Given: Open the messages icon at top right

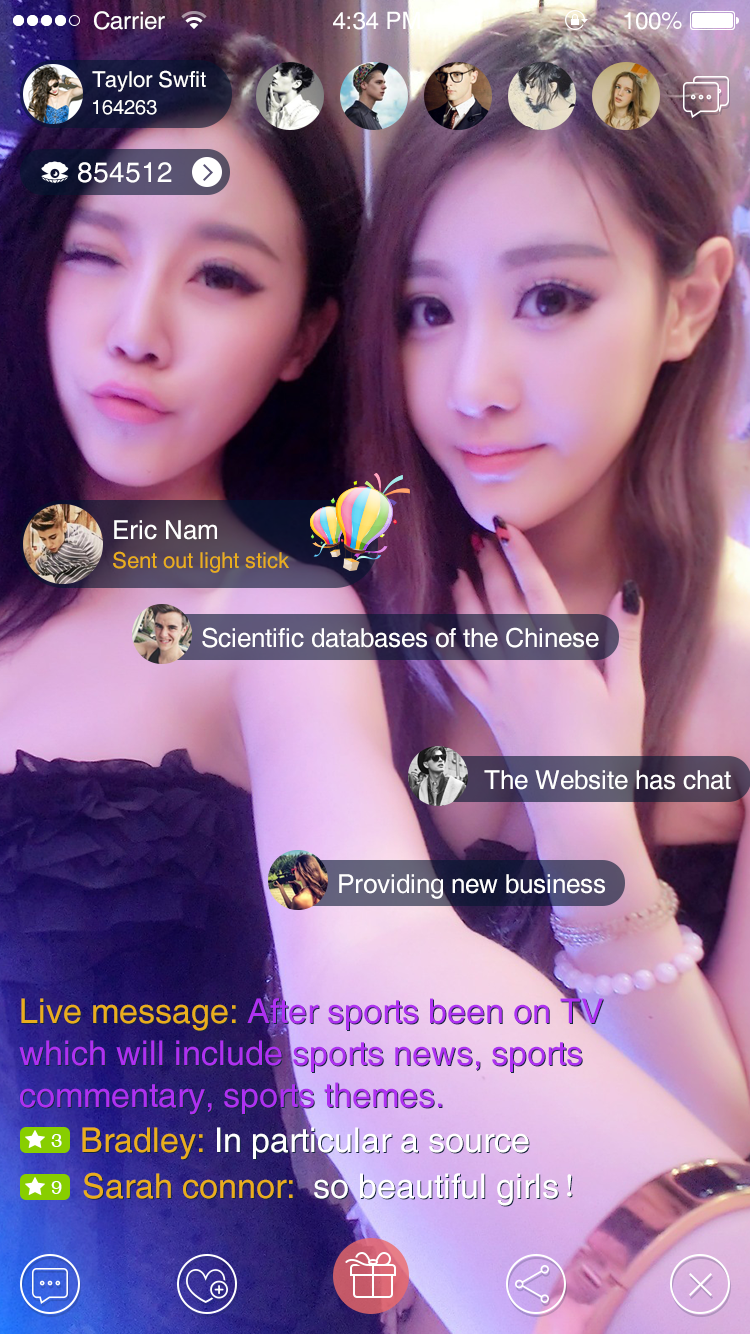Looking at the screenshot, I should [704, 97].
